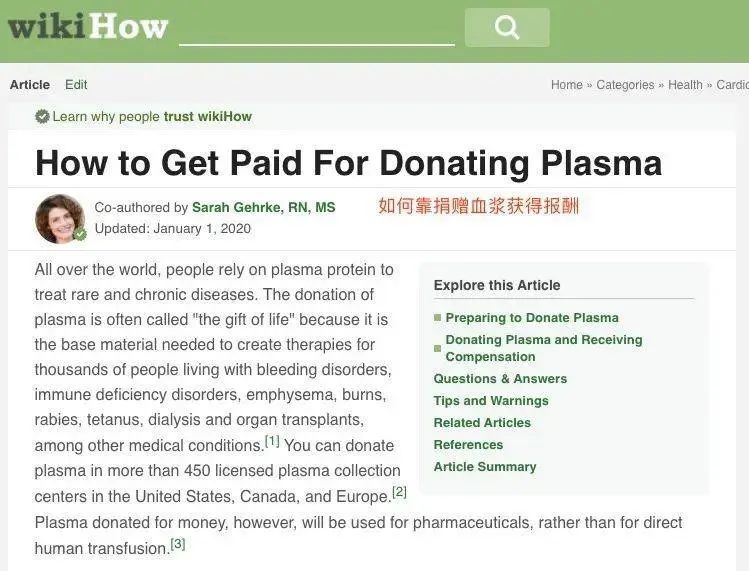
Task: Jump to the References section
Action: 468,445
